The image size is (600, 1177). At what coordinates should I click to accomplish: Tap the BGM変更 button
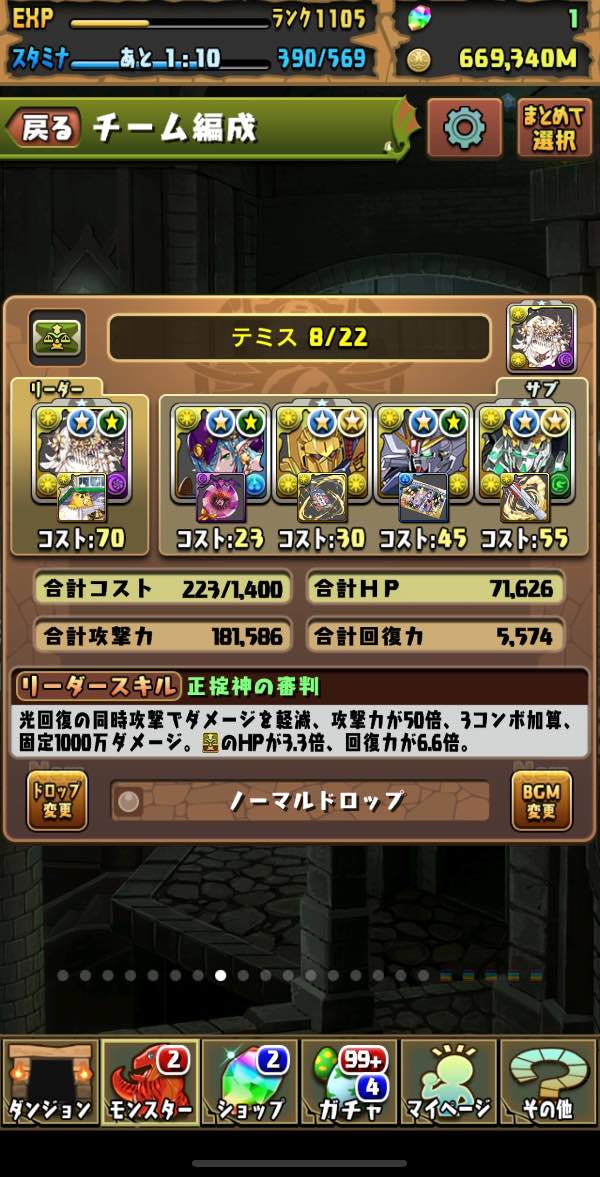(541, 800)
